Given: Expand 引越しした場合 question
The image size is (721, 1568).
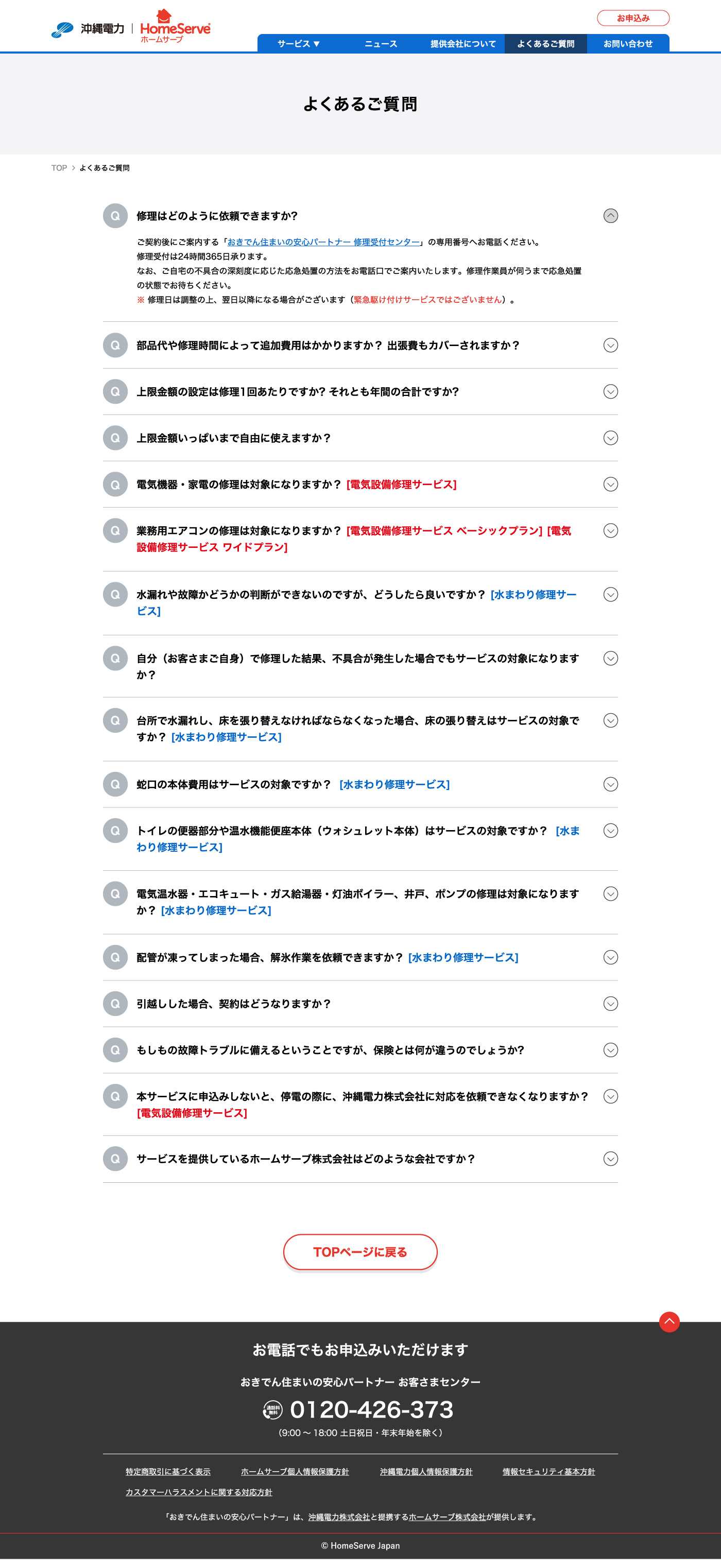Looking at the screenshot, I should click(610, 1004).
